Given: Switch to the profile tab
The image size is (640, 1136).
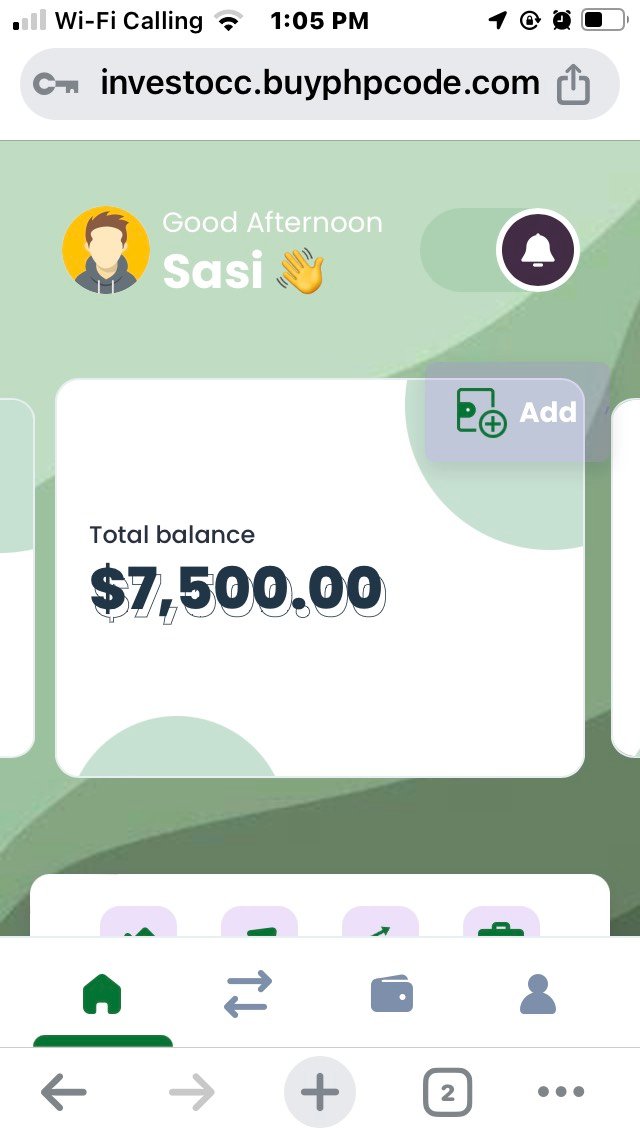Looking at the screenshot, I should 538,994.
